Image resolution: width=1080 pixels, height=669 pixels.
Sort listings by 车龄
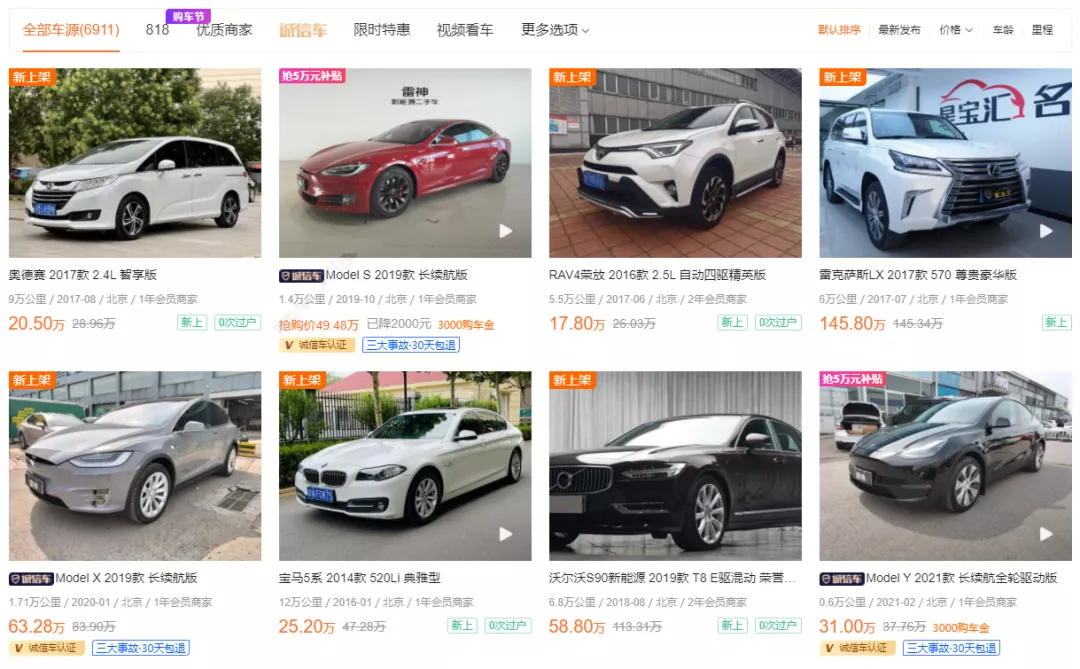1002,30
